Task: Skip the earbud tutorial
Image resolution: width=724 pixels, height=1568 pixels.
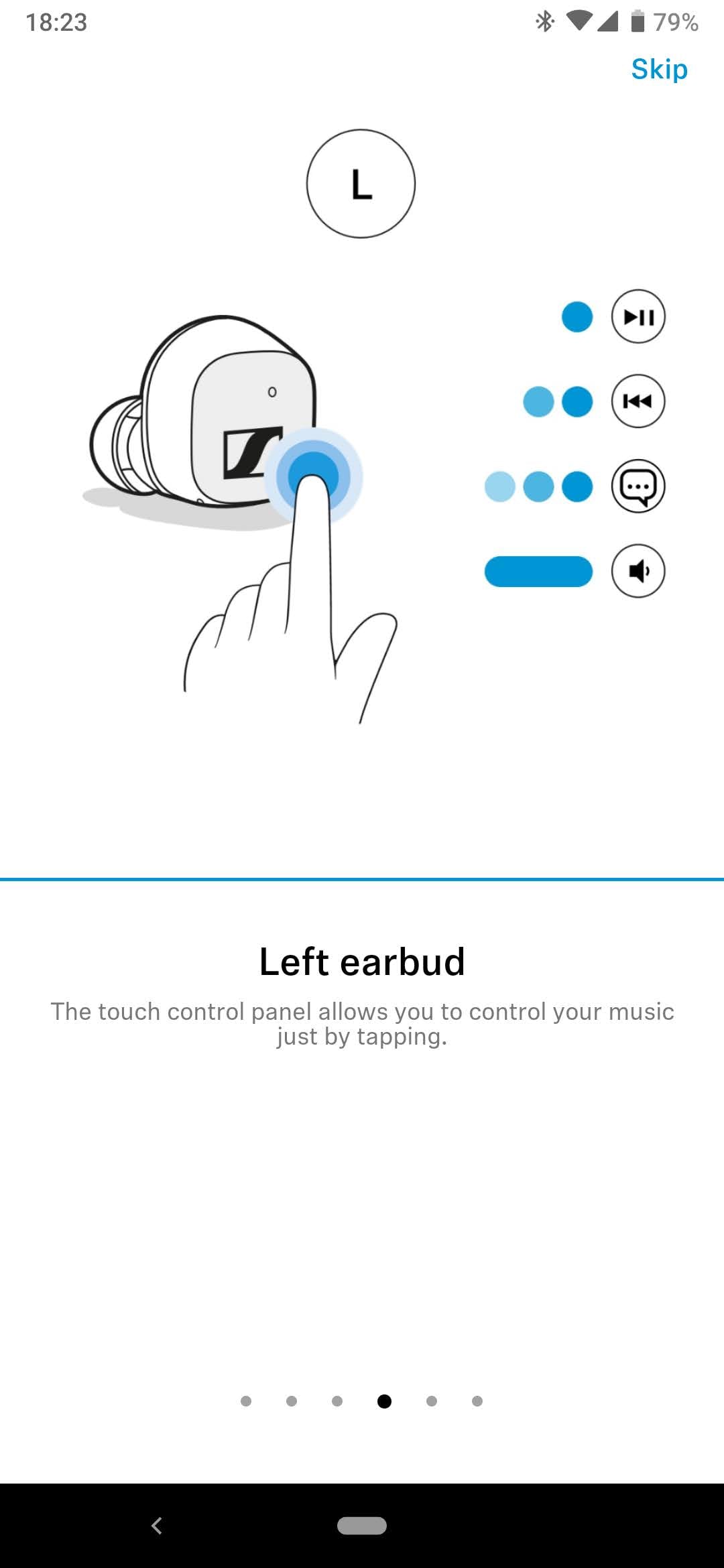Action: (x=659, y=69)
